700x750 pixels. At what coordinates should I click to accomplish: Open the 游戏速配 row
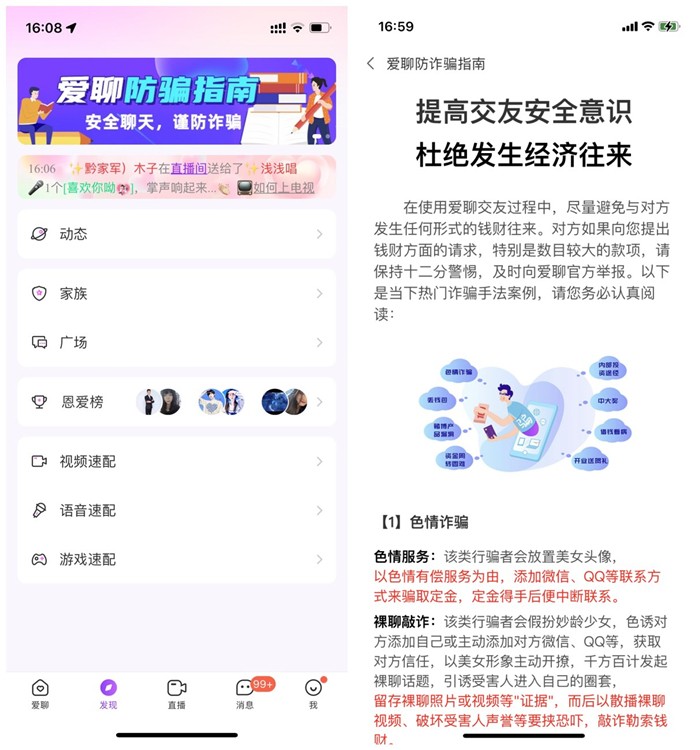(176, 559)
